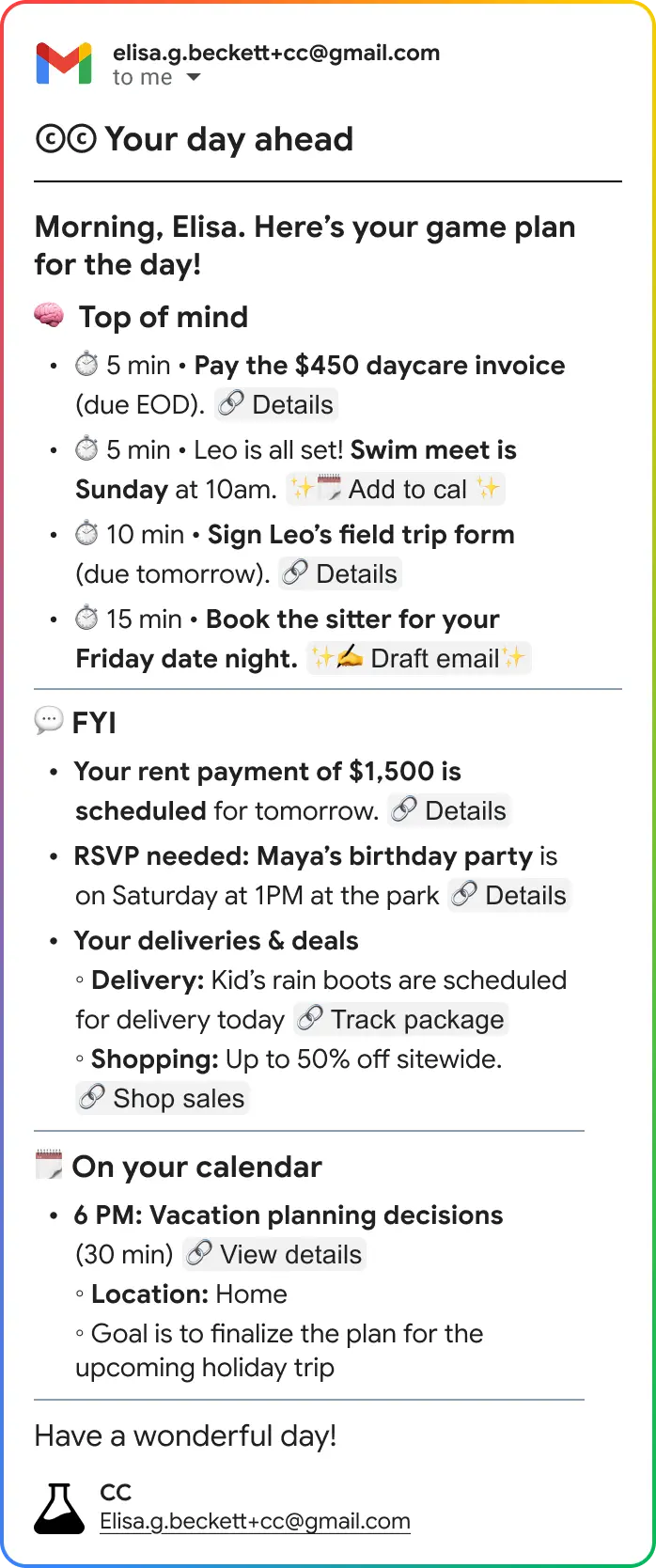The width and height of the screenshot is (656, 1568).
Task: Open Details for the daycare invoice
Action: 276,405
